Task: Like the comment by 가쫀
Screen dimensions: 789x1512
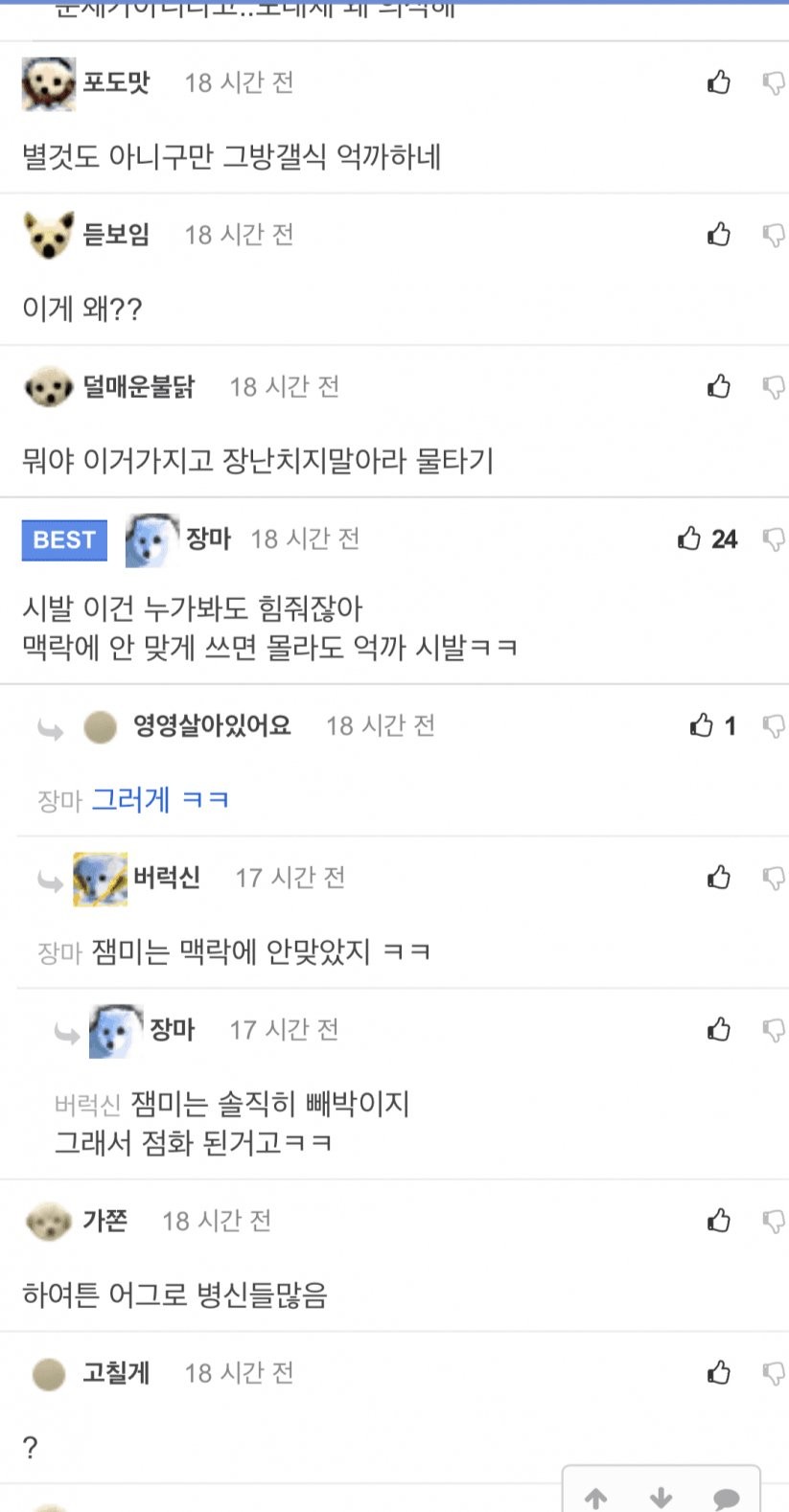Action: coord(719,1220)
